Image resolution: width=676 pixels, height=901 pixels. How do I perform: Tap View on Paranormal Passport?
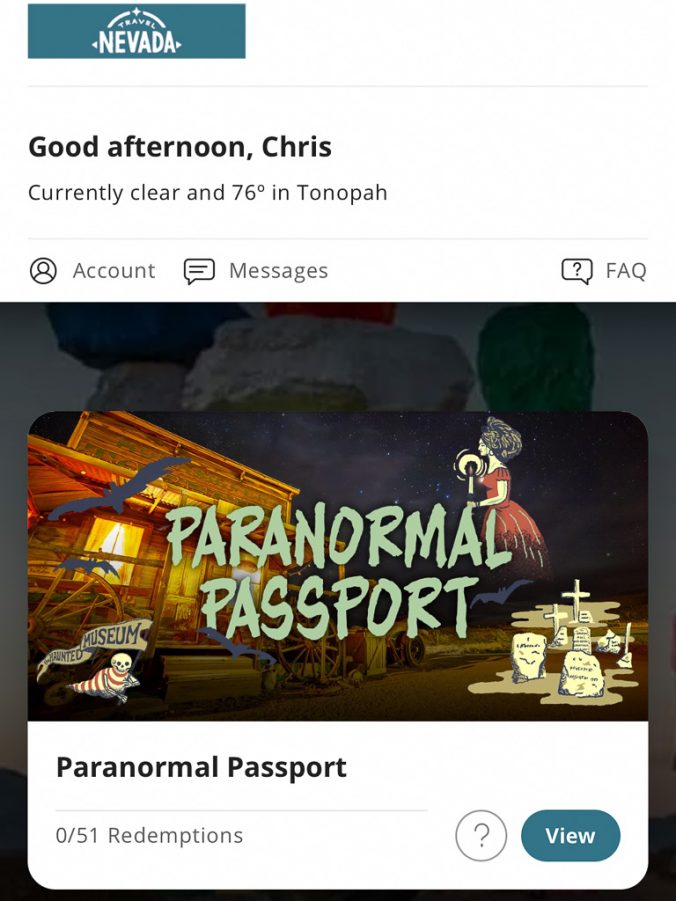coord(570,836)
